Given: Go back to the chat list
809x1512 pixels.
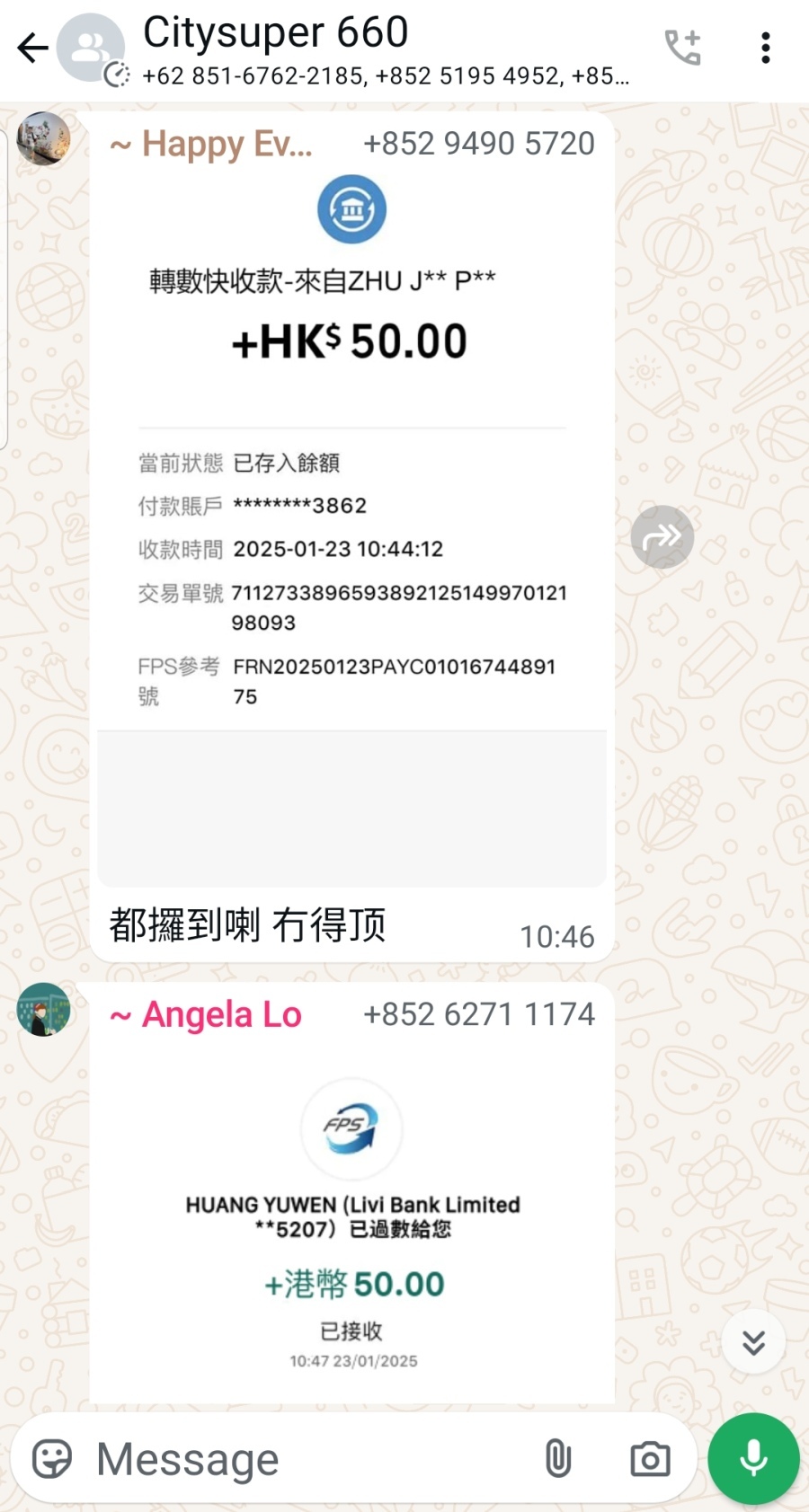Looking at the screenshot, I should [x=32, y=48].
